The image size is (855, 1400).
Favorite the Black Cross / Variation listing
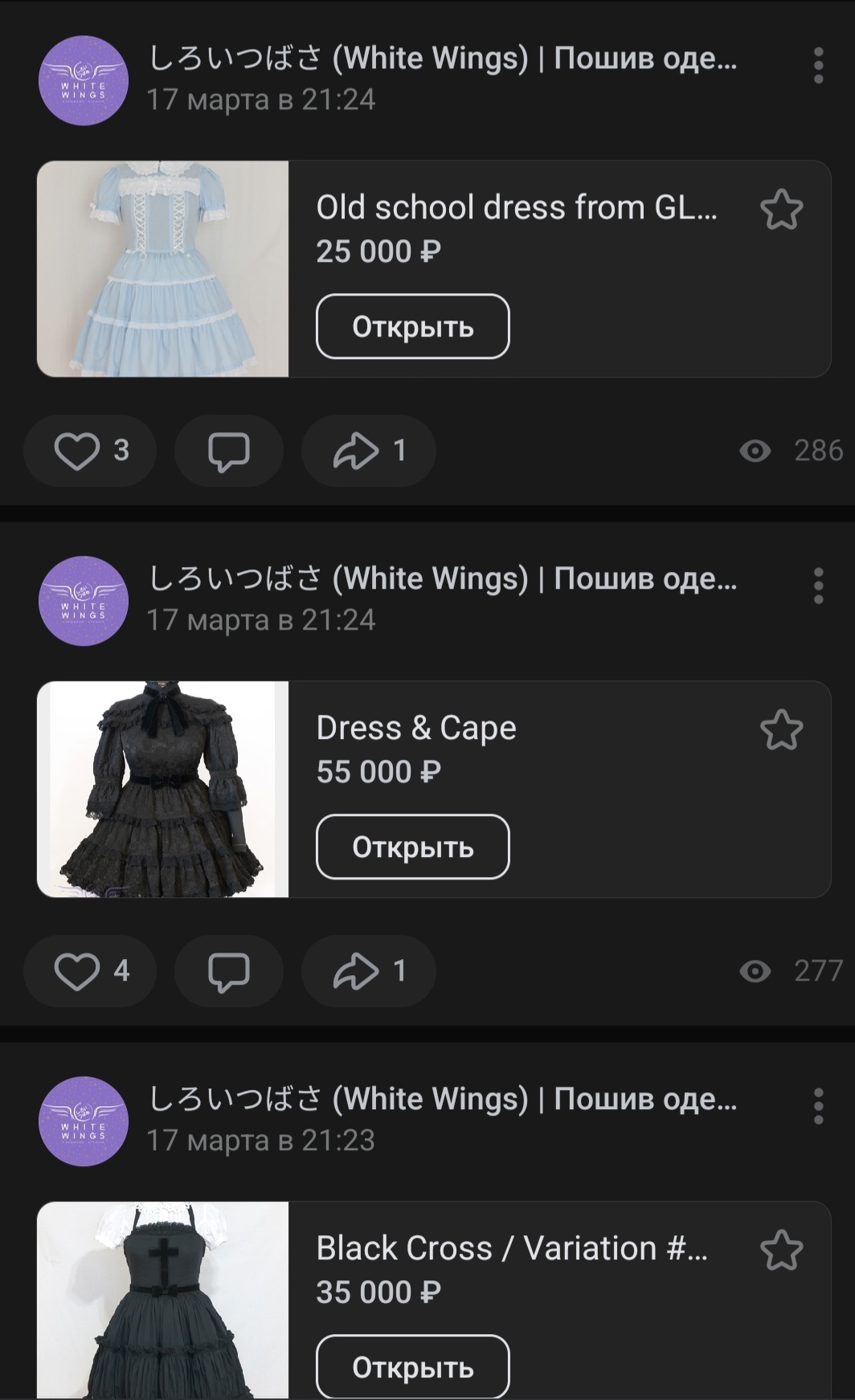point(781,1251)
